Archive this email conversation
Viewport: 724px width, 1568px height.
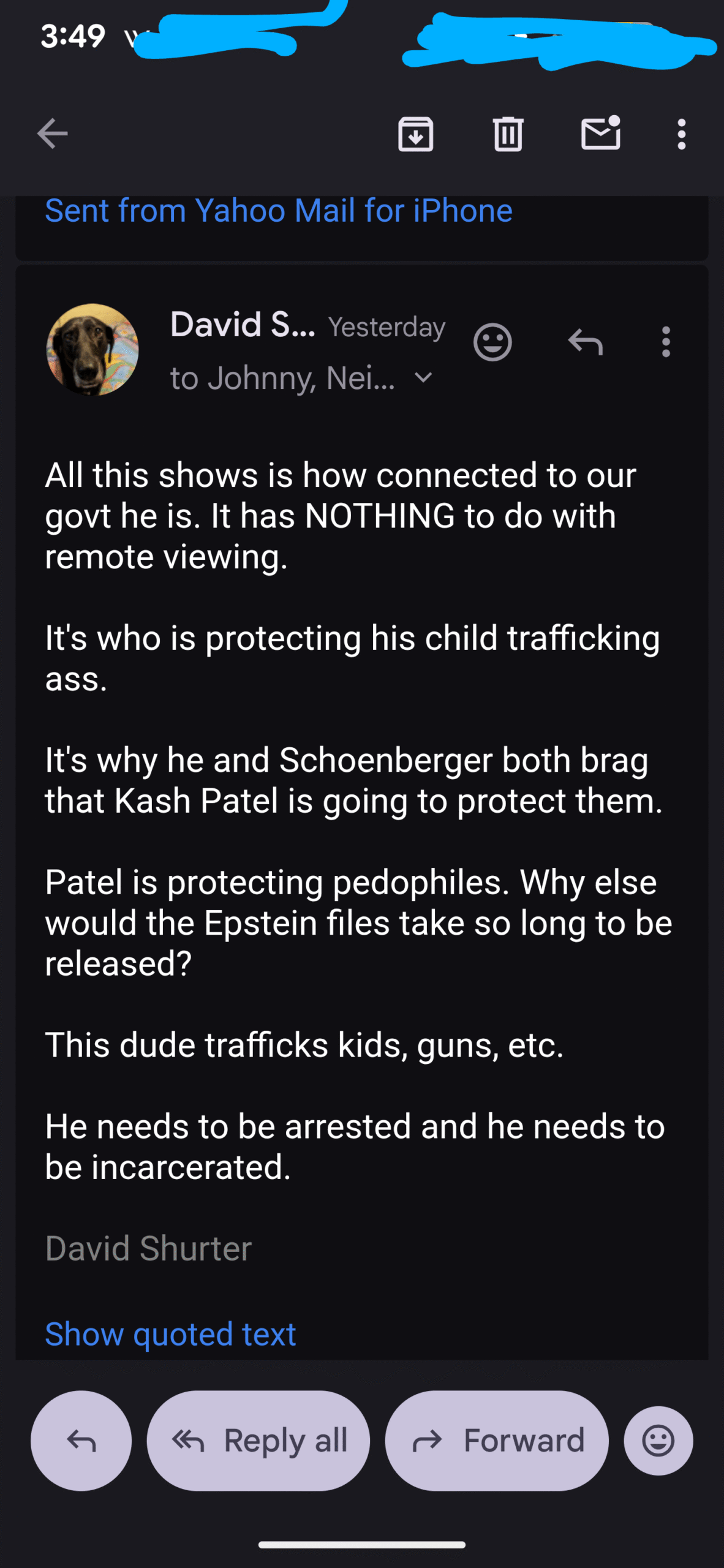[x=416, y=134]
